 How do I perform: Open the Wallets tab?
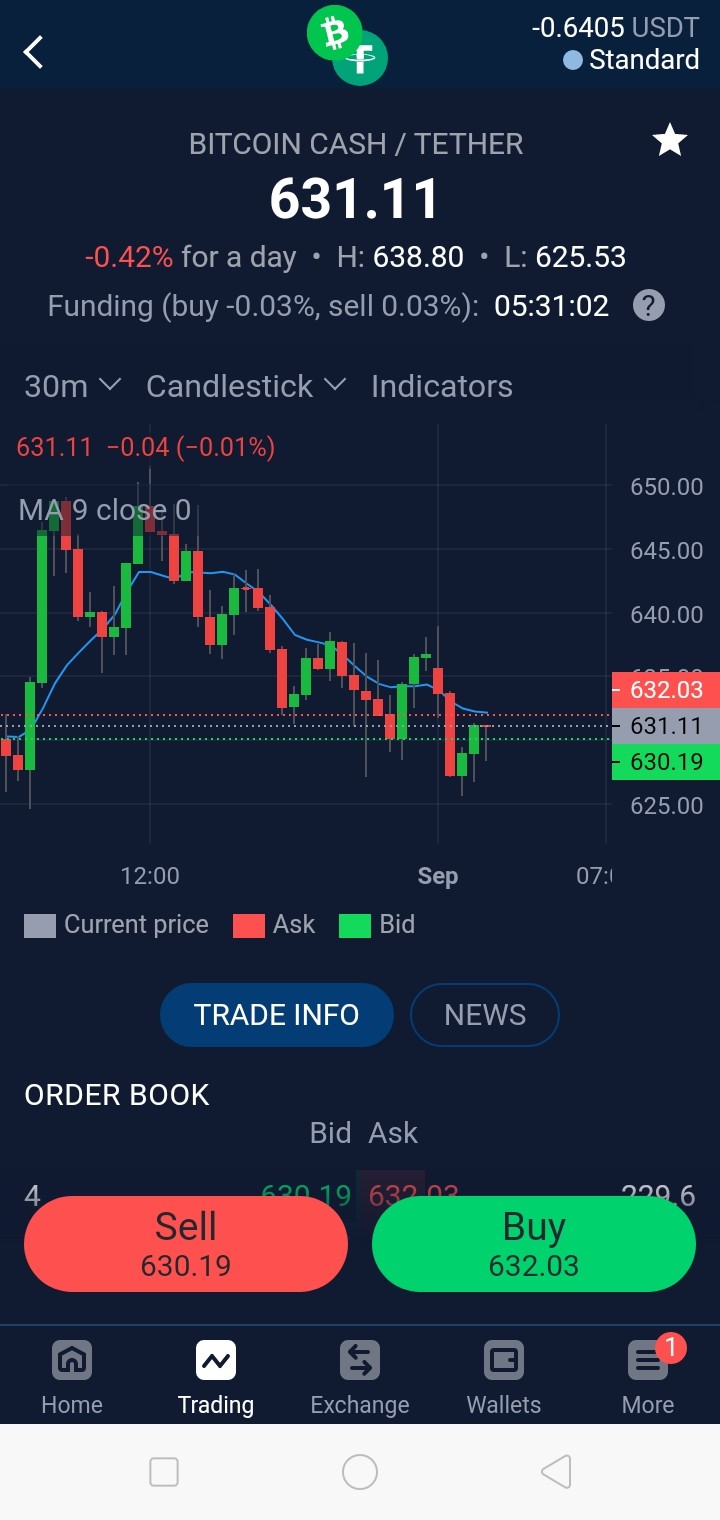[504, 1377]
